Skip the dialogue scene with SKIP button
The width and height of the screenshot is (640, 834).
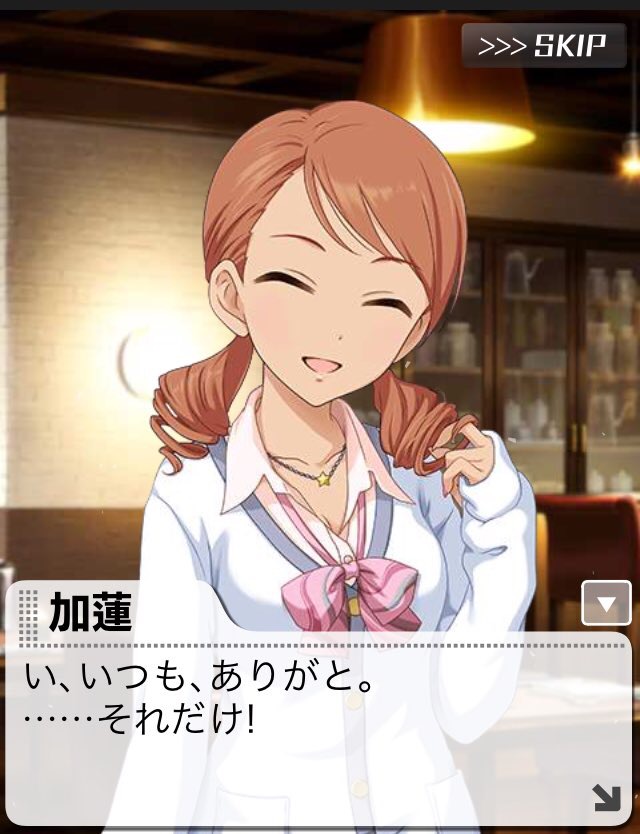tap(543, 46)
